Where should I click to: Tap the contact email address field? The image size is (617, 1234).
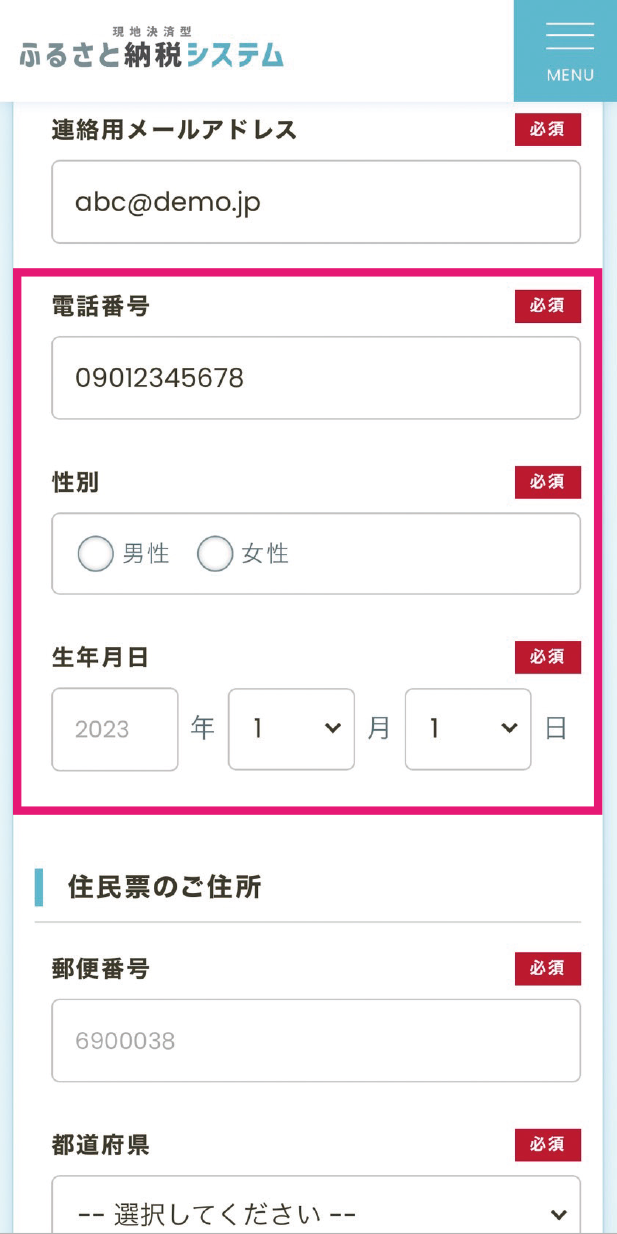[316, 202]
